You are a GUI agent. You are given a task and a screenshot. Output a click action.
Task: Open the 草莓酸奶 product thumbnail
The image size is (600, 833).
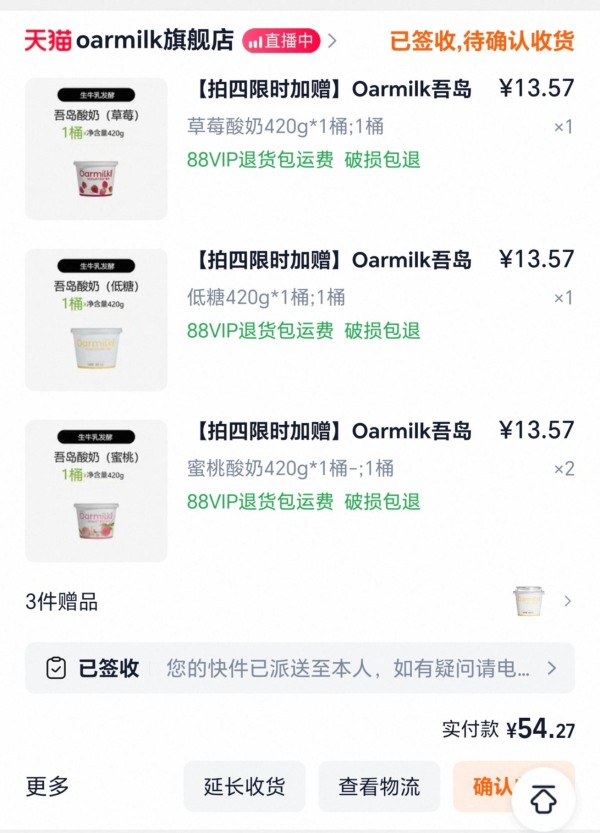coord(96,149)
